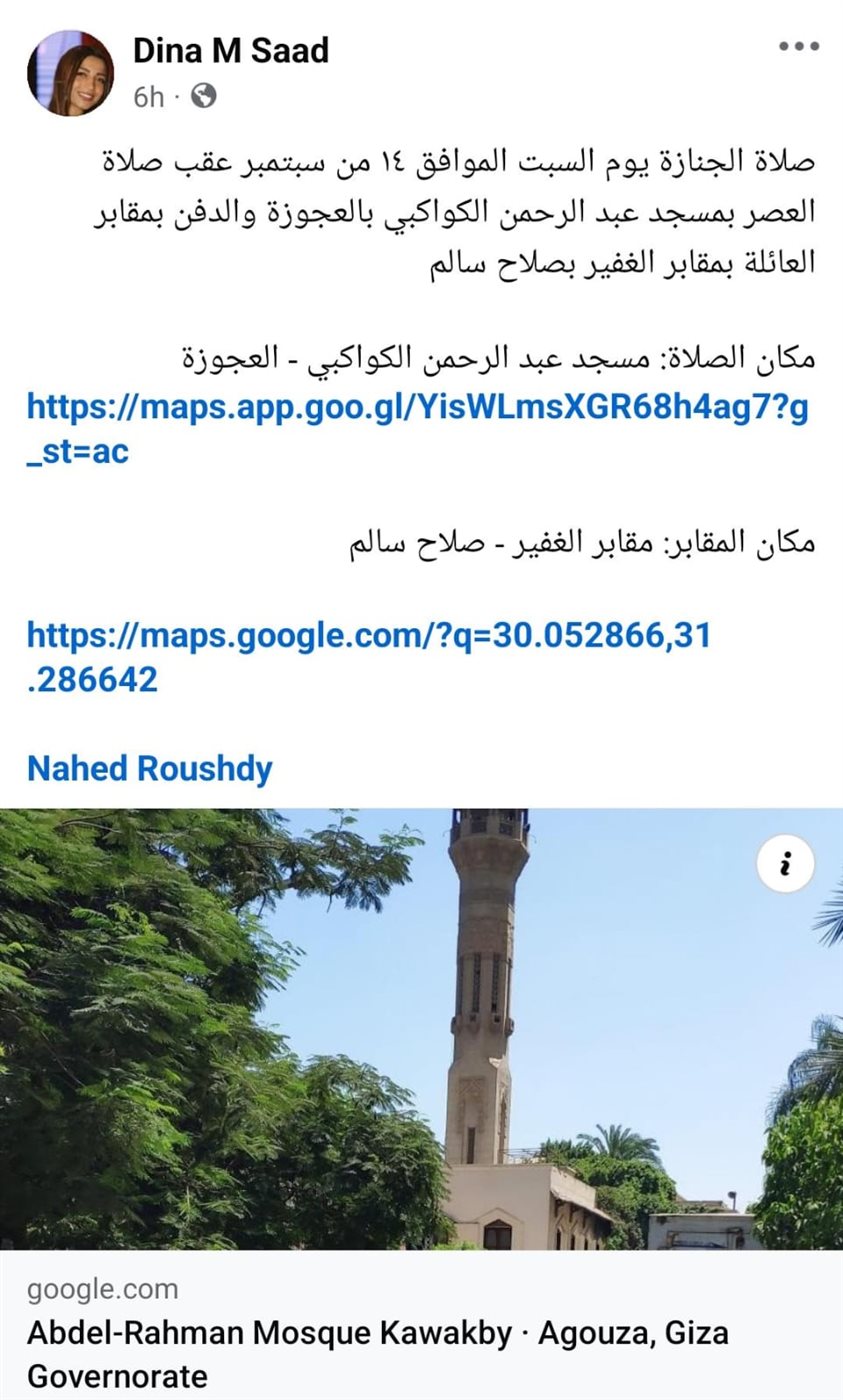843x1400 pixels.
Task: Open the tagged Nahed Roushdy profile
Action: coord(150,768)
